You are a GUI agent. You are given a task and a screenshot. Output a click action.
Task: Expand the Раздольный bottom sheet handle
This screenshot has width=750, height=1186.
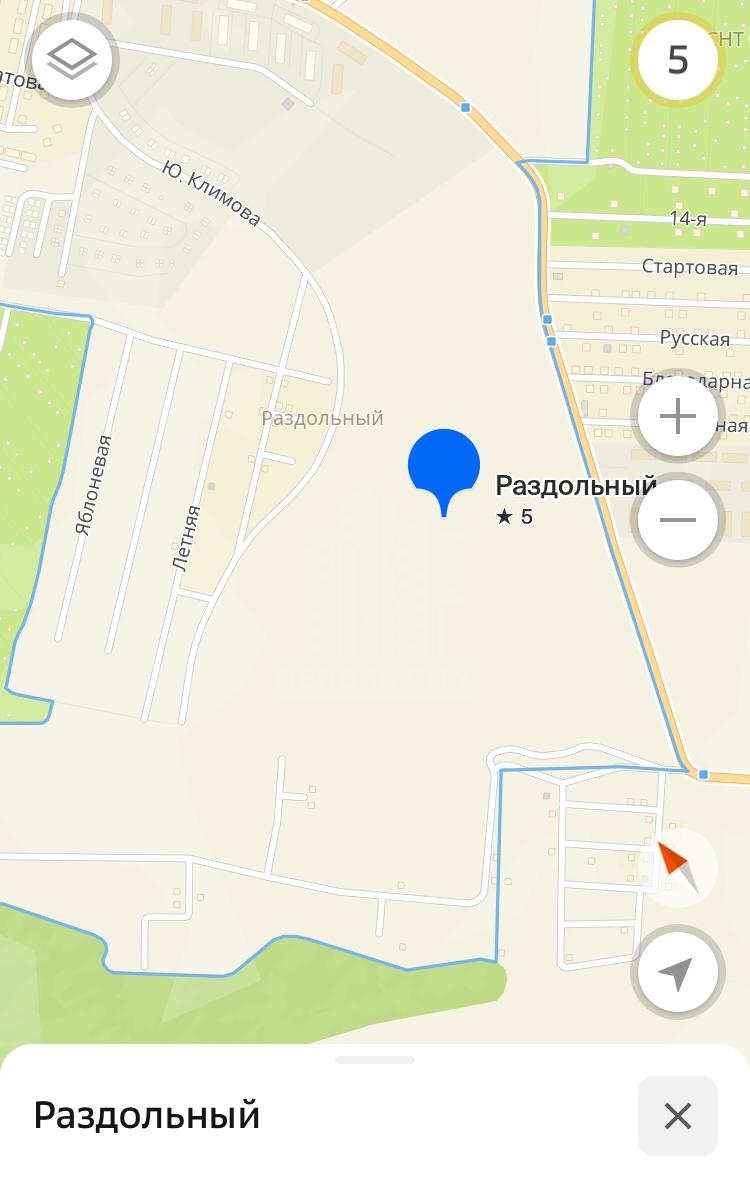(x=375, y=1060)
